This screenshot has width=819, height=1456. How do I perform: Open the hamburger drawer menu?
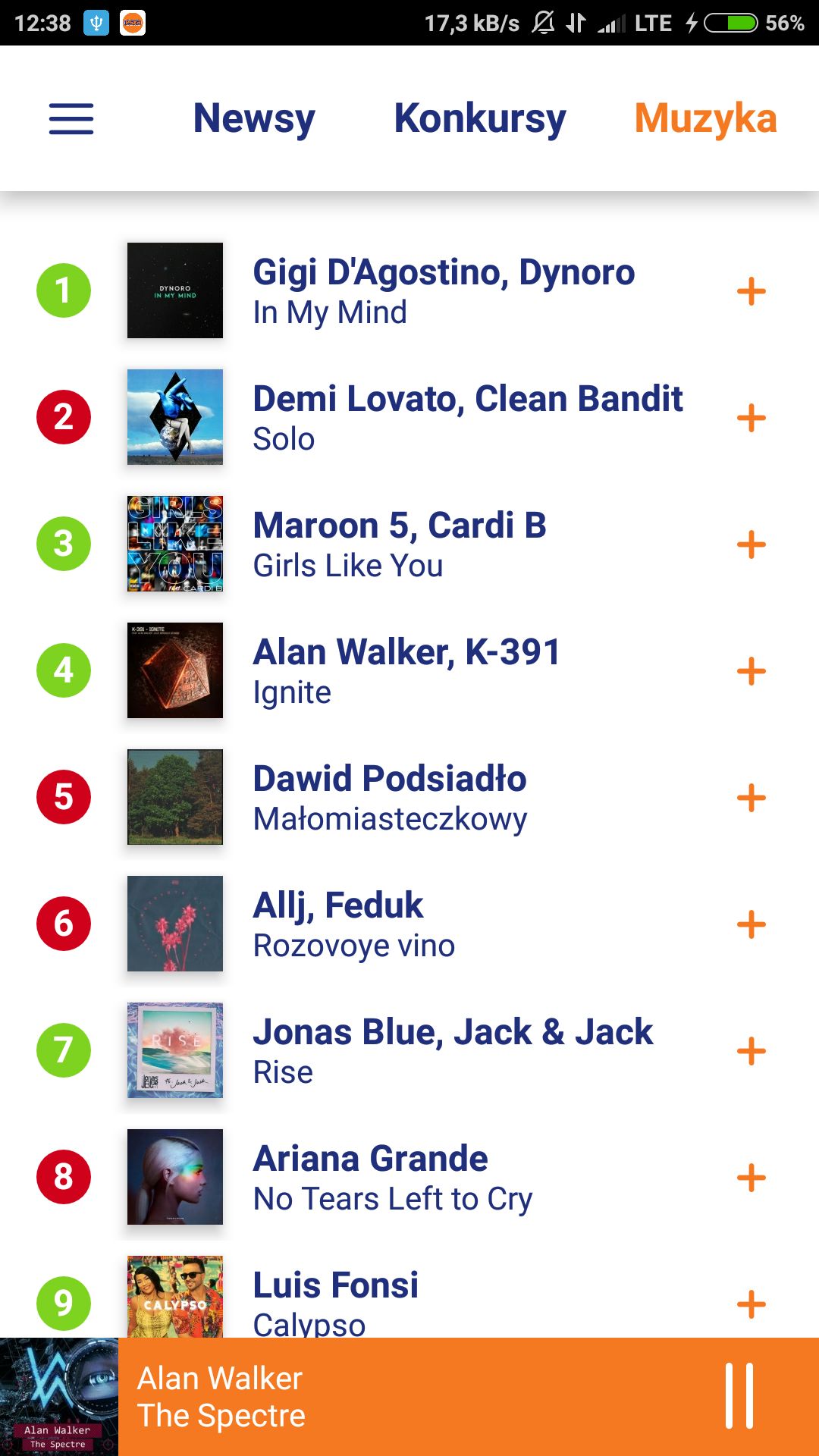(71, 119)
